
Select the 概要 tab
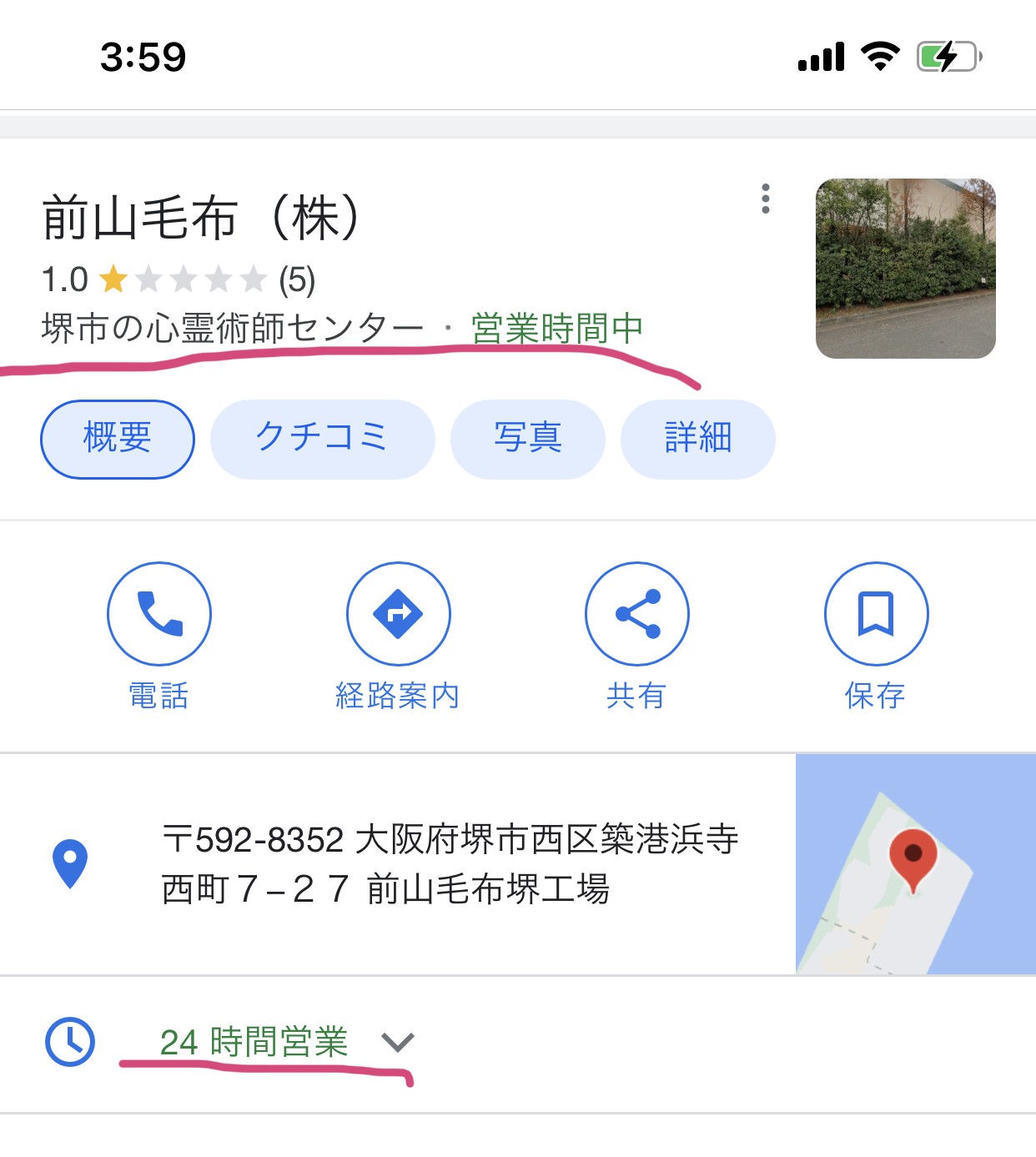coord(118,439)
